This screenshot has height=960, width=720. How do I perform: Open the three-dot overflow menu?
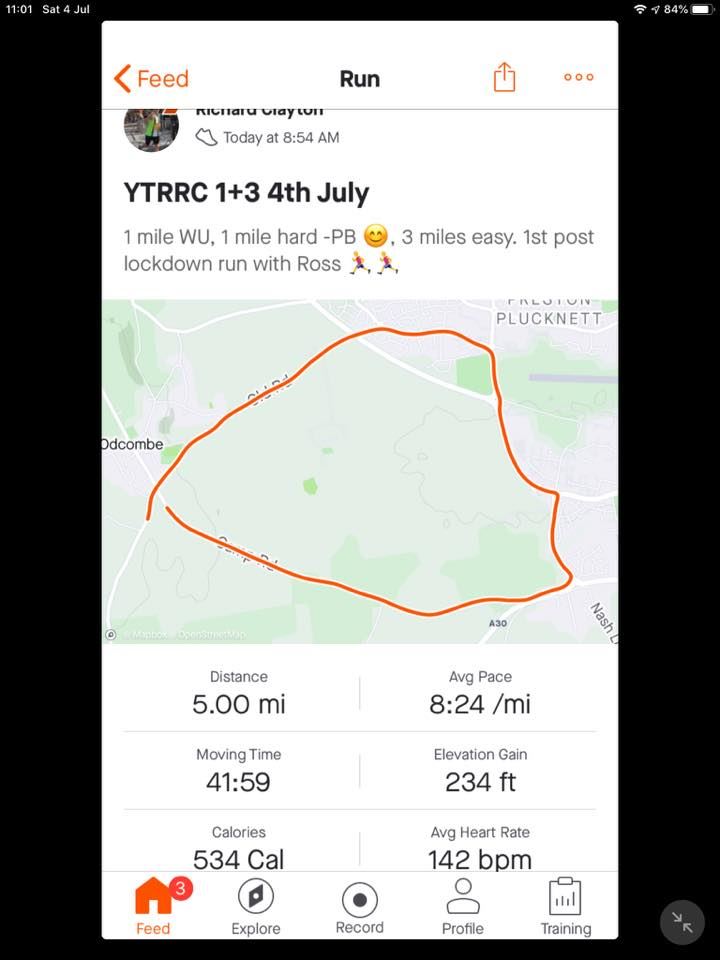point(578,78)
